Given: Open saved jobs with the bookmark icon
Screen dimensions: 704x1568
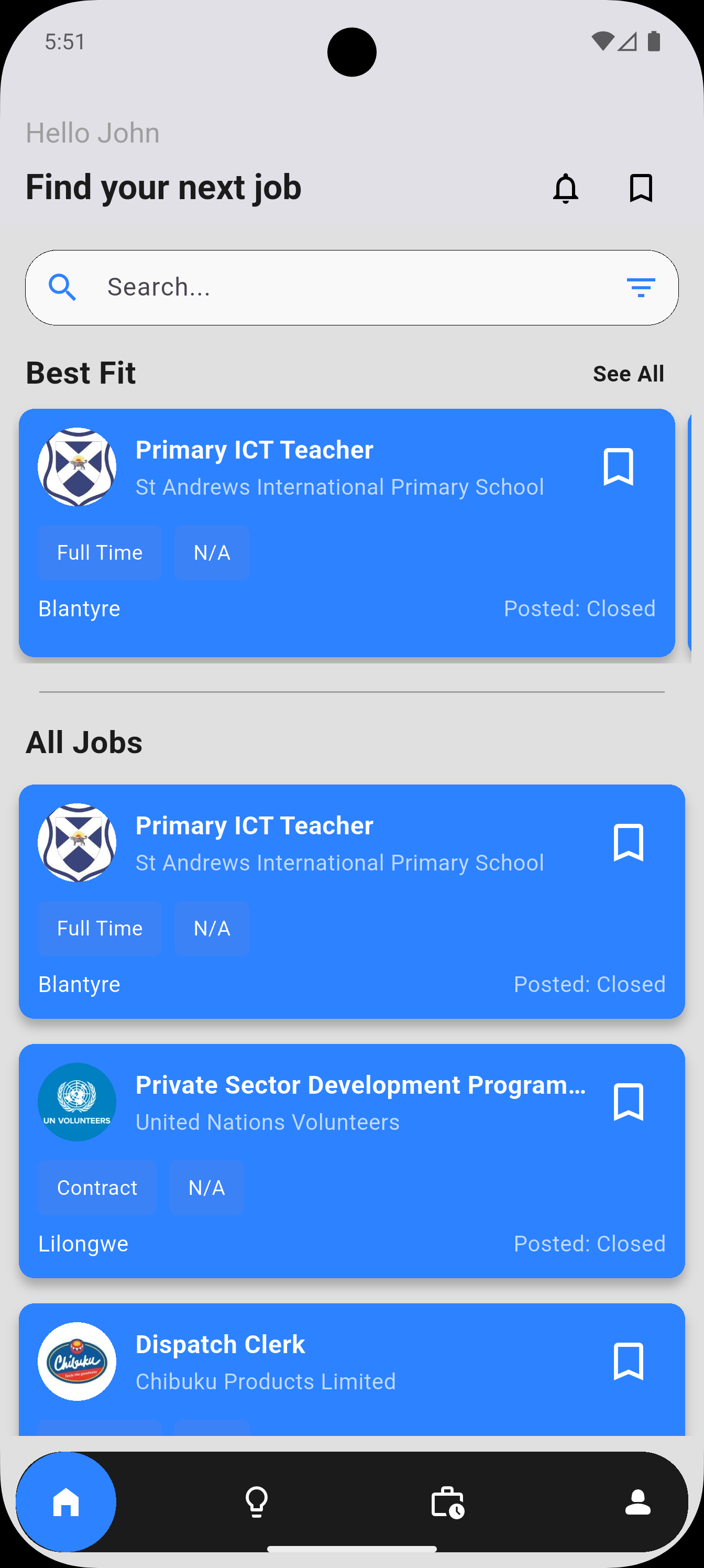Looking at the screenshot, I should pyautogui.click(x=641, y=189).
